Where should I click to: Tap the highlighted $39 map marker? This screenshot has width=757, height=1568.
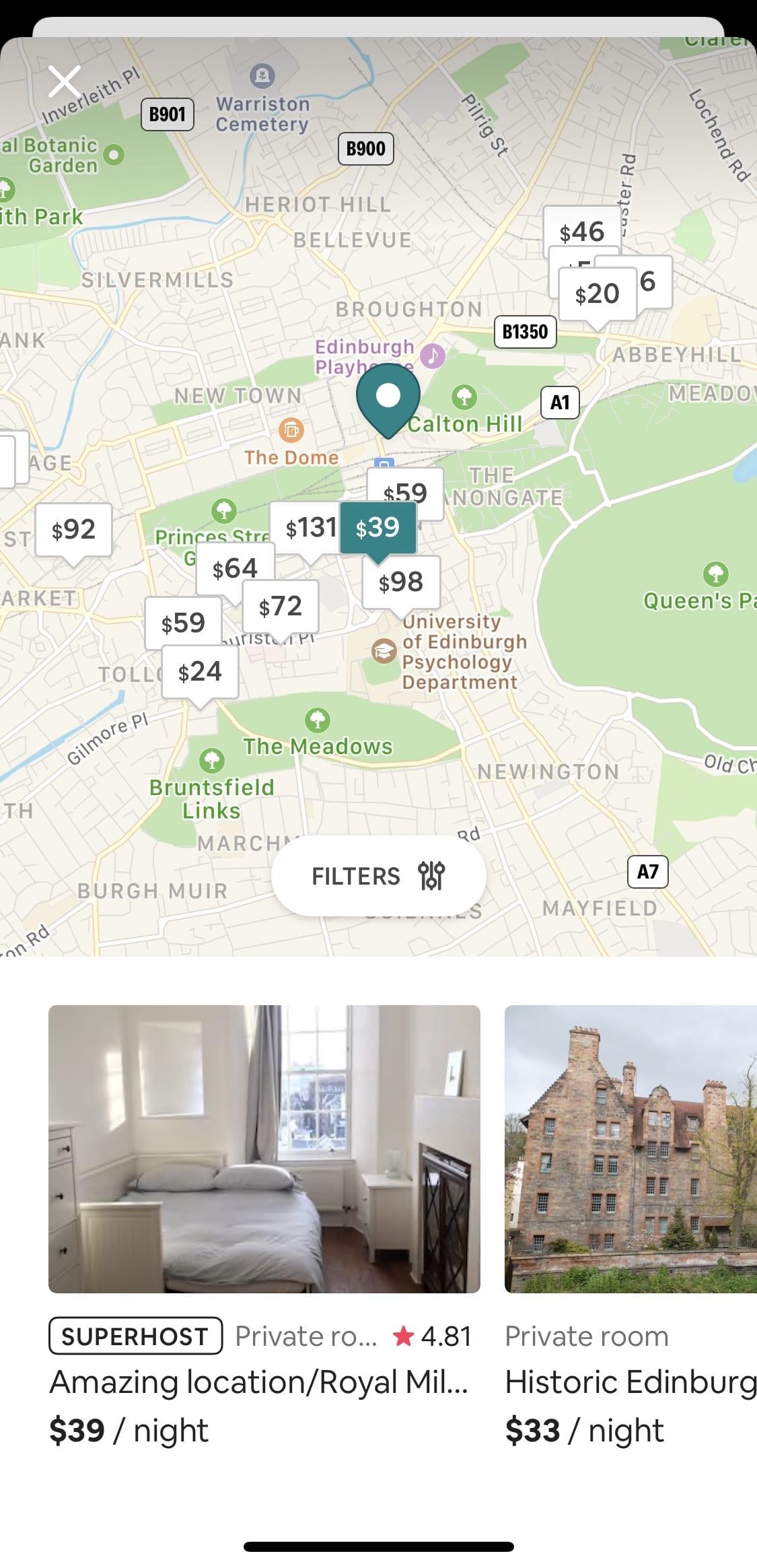(377, 528)
